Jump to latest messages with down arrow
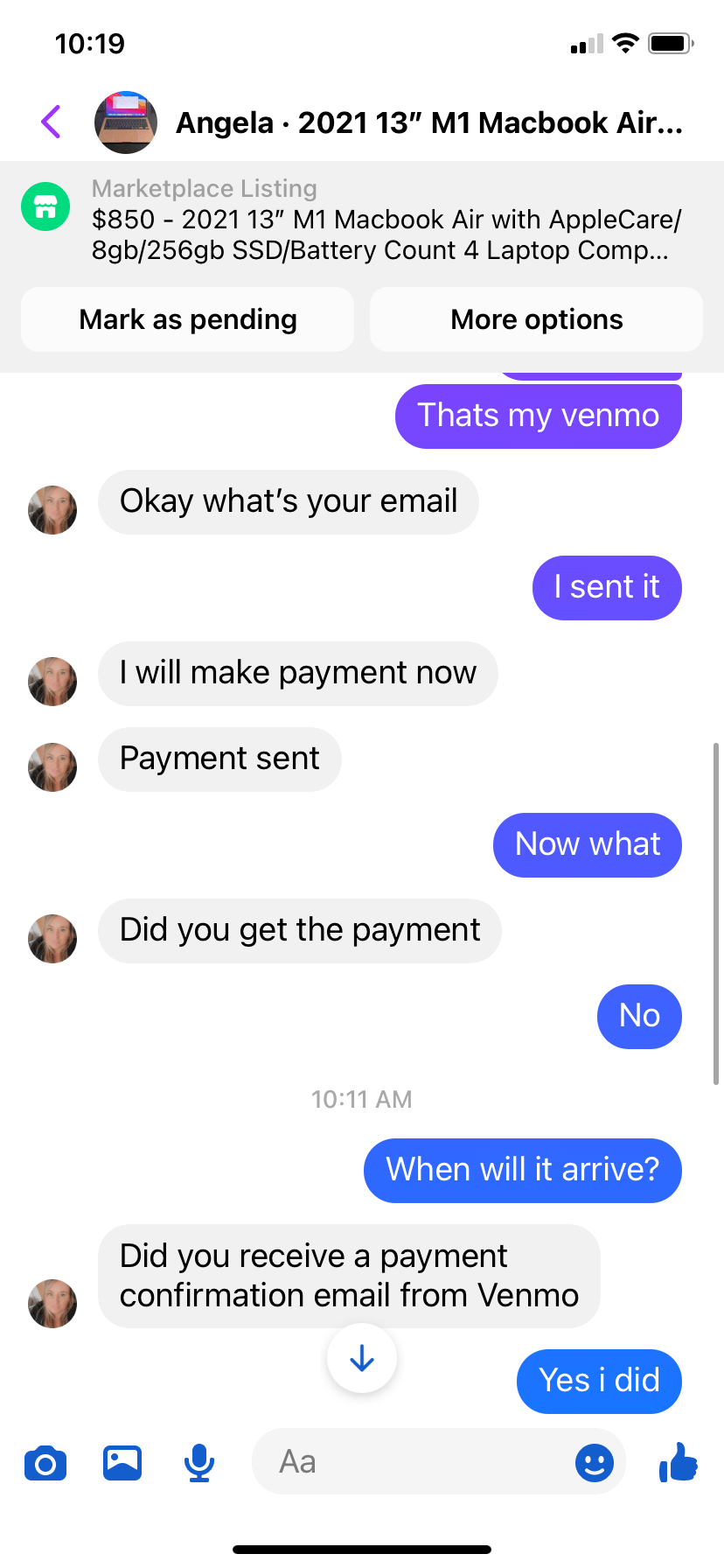The width and height of the screenshot is (724, 1568). (x=362, y=1358)
